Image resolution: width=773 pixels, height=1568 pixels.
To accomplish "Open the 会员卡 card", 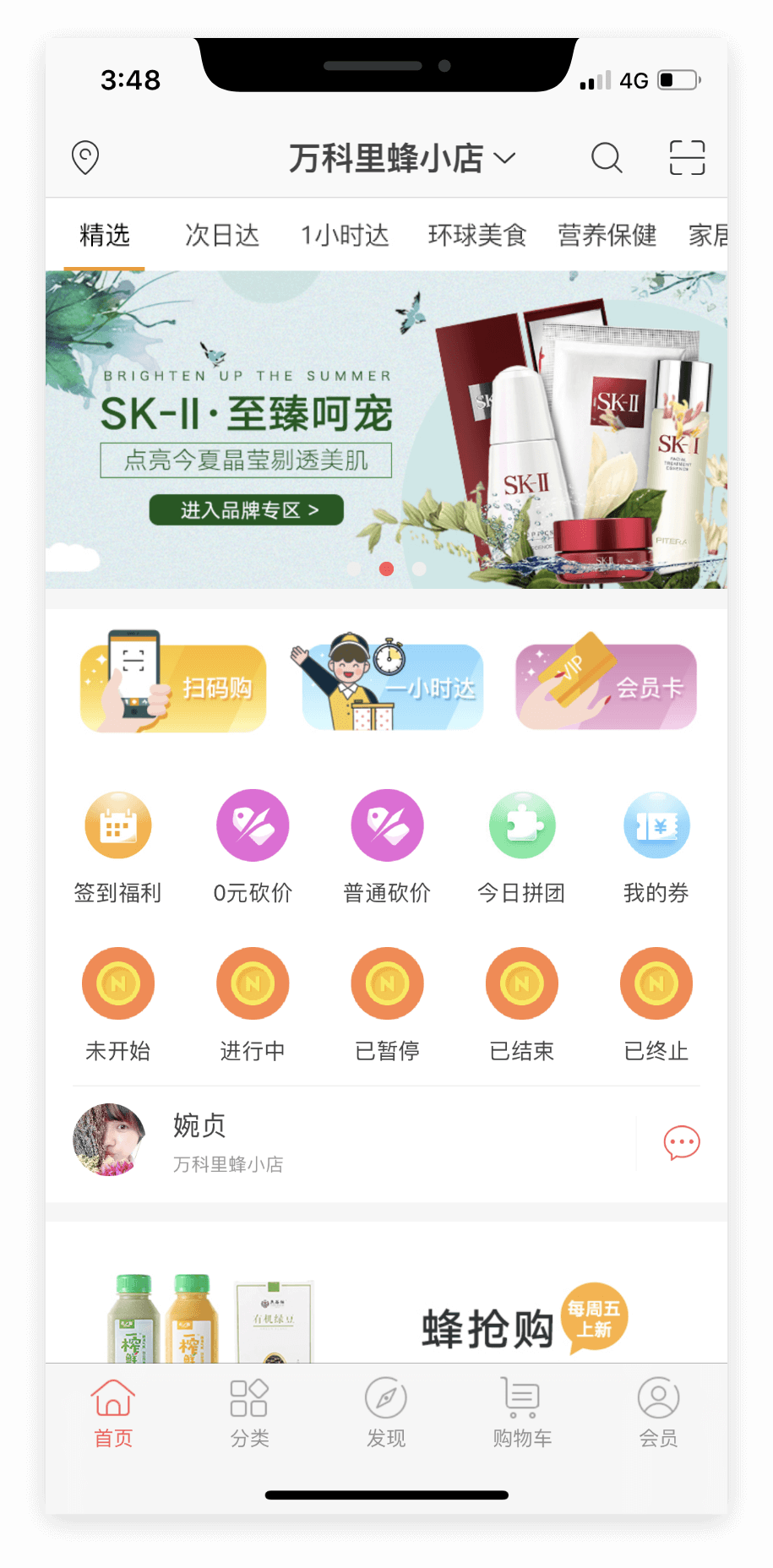I will (606, 688).
